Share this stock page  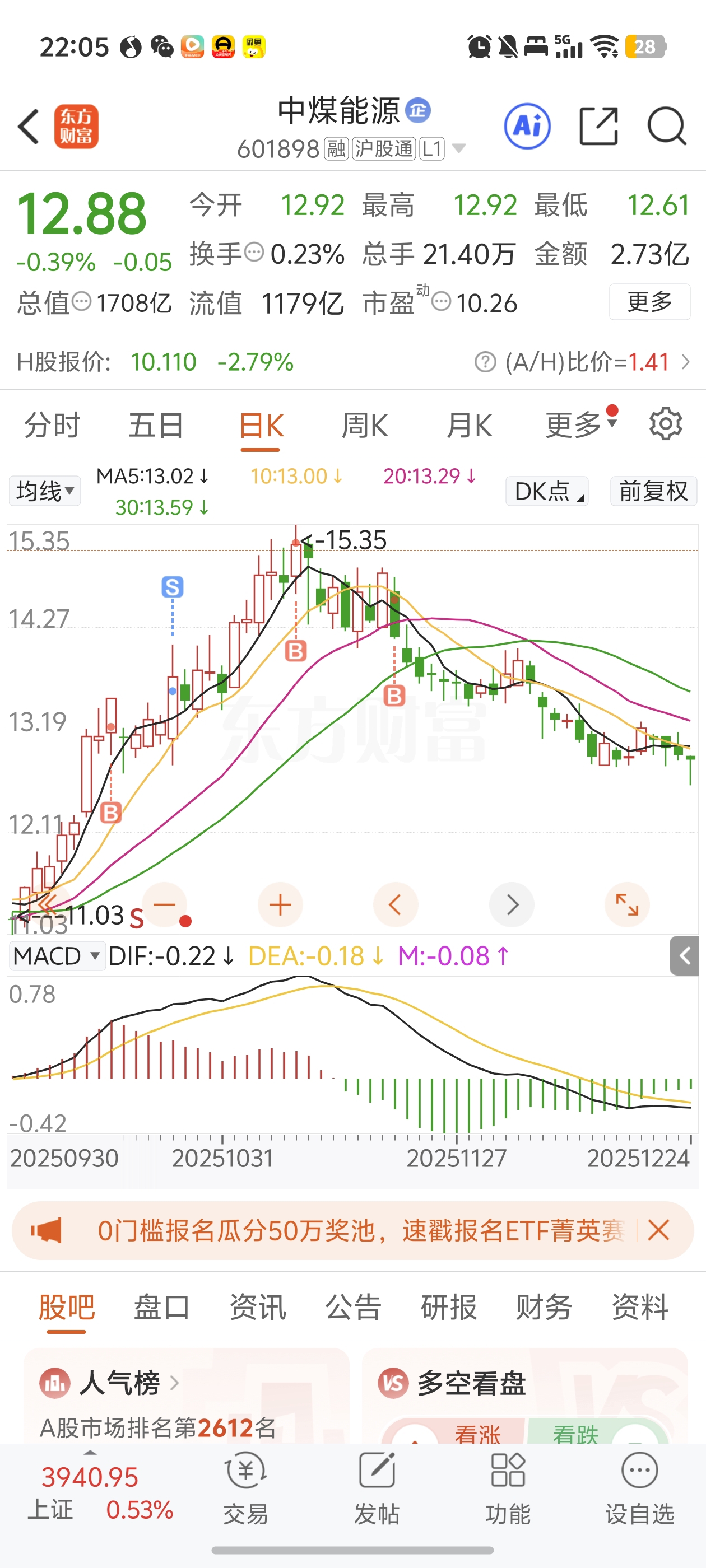[x=598, y=127]
